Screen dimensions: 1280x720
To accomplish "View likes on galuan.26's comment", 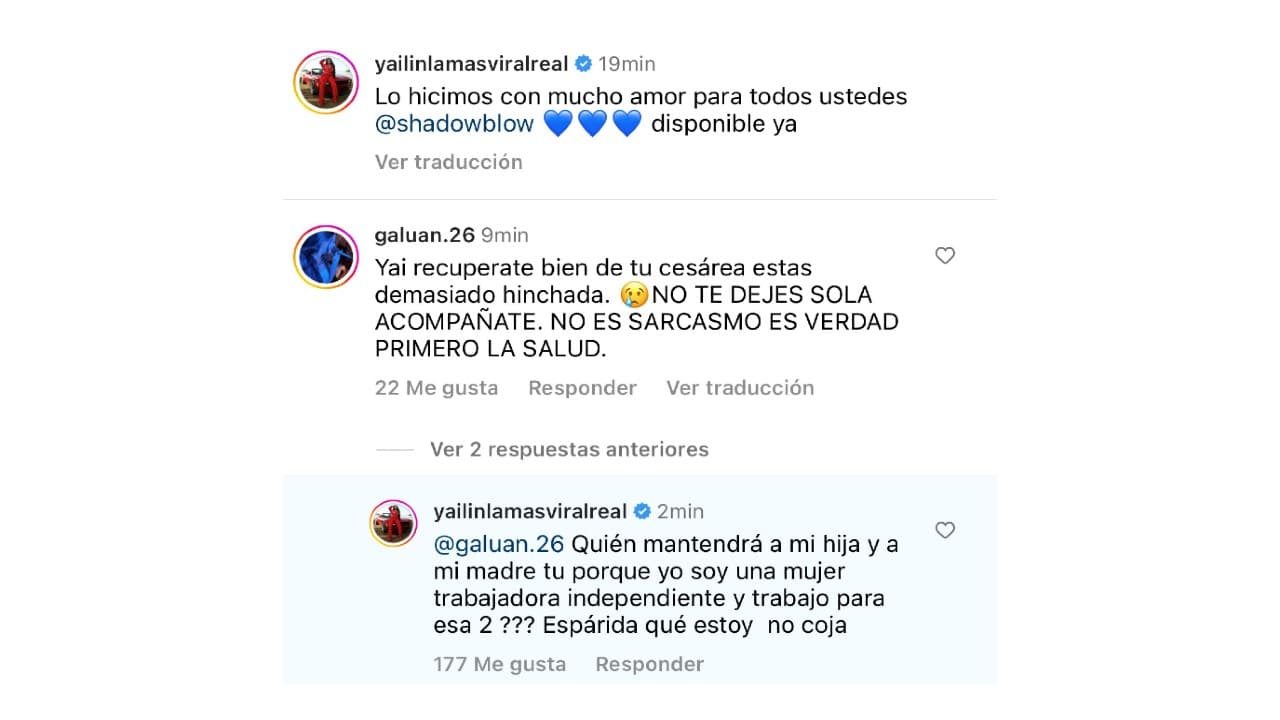I will [x=436, y=388].
